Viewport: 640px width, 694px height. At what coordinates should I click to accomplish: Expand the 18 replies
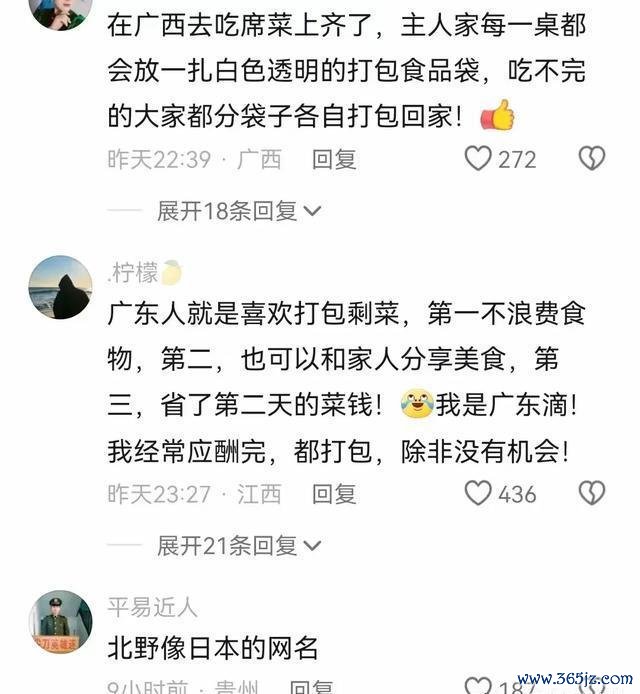click(238, 211)
